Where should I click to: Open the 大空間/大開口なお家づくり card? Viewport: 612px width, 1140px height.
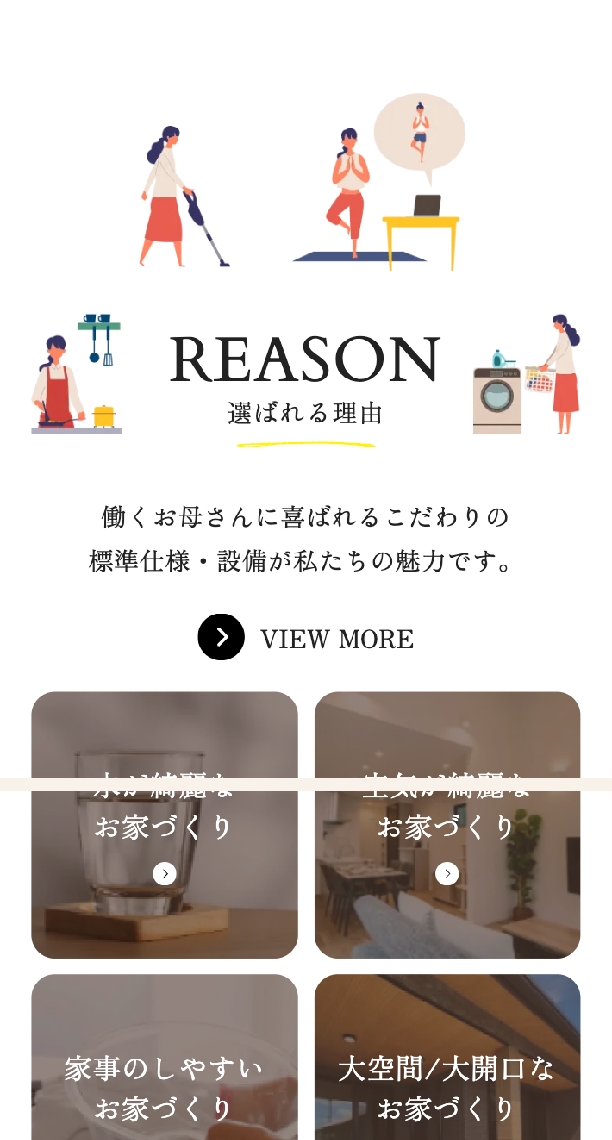447,1070
